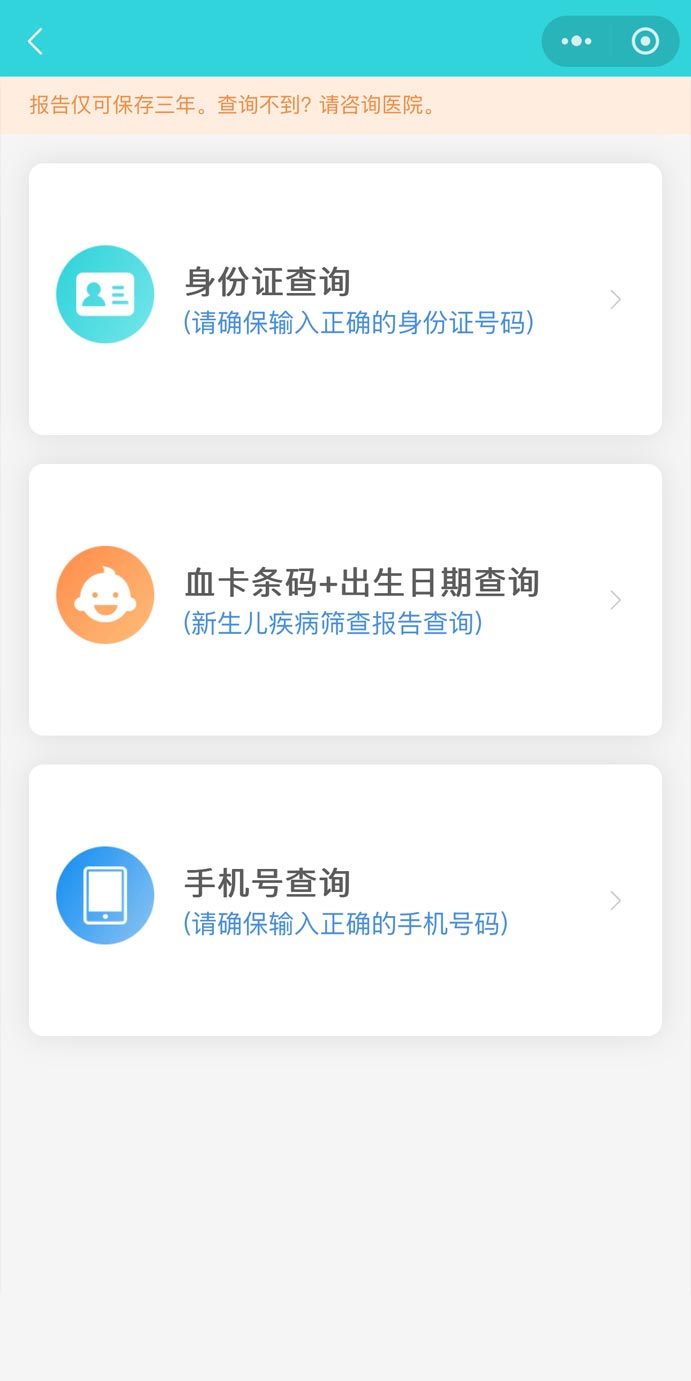Choose 手机号查询 to search by phone
The width and height of the screenshot is (691, 1381).
click(345, 900)
